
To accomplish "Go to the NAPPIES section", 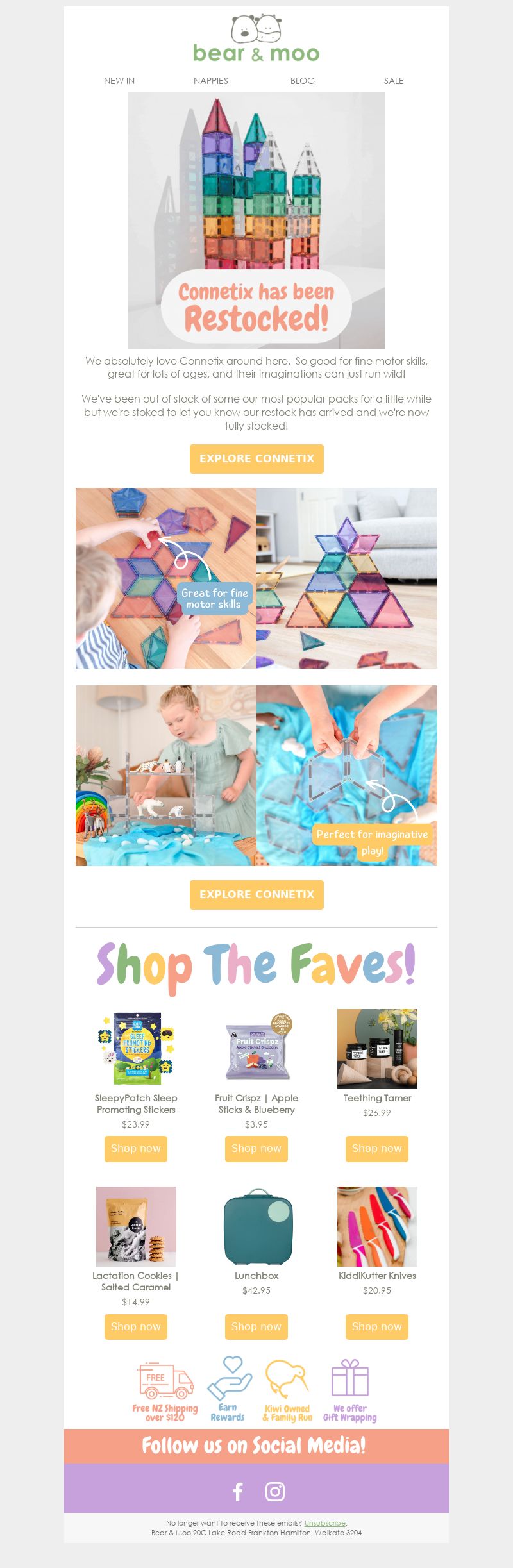I will point(210,81).
